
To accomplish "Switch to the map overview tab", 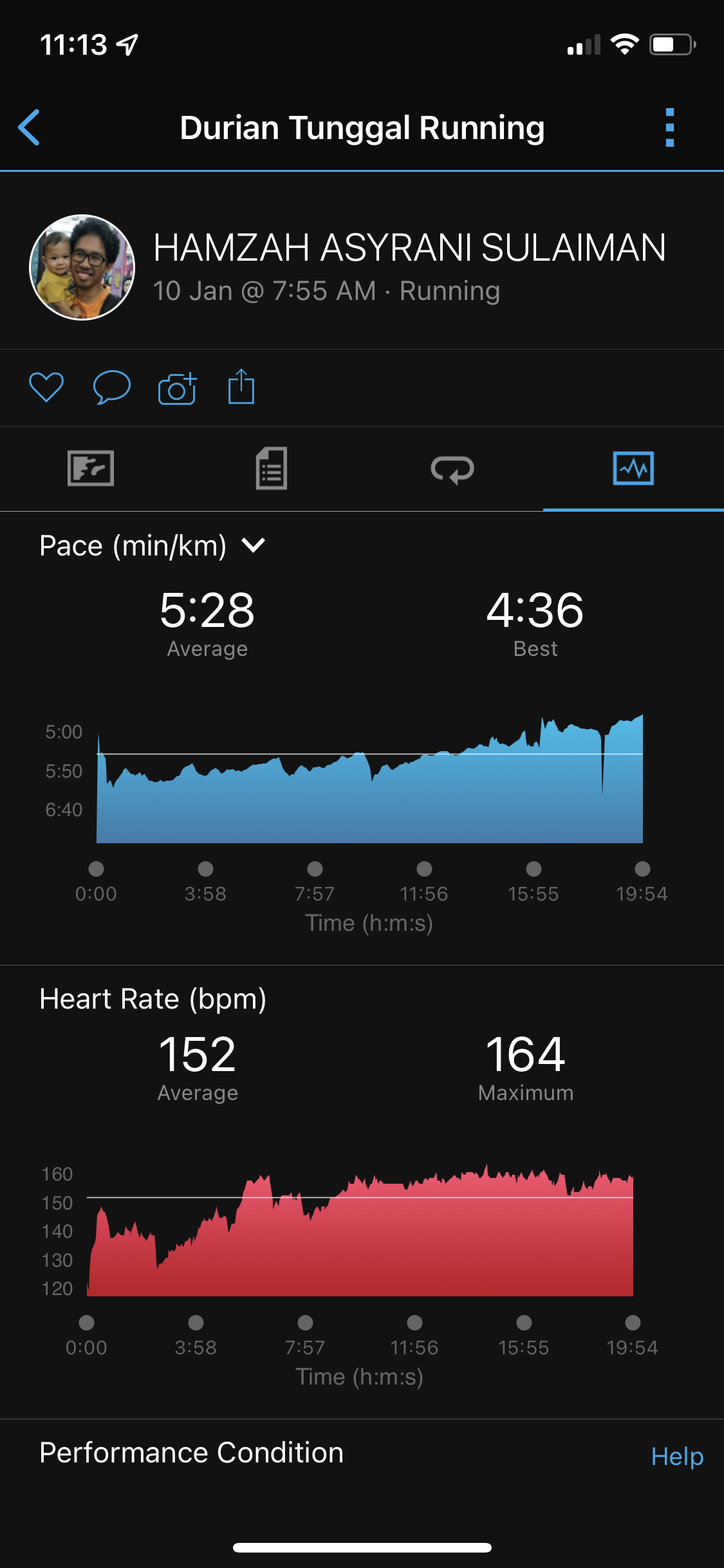I will (91, 469).
